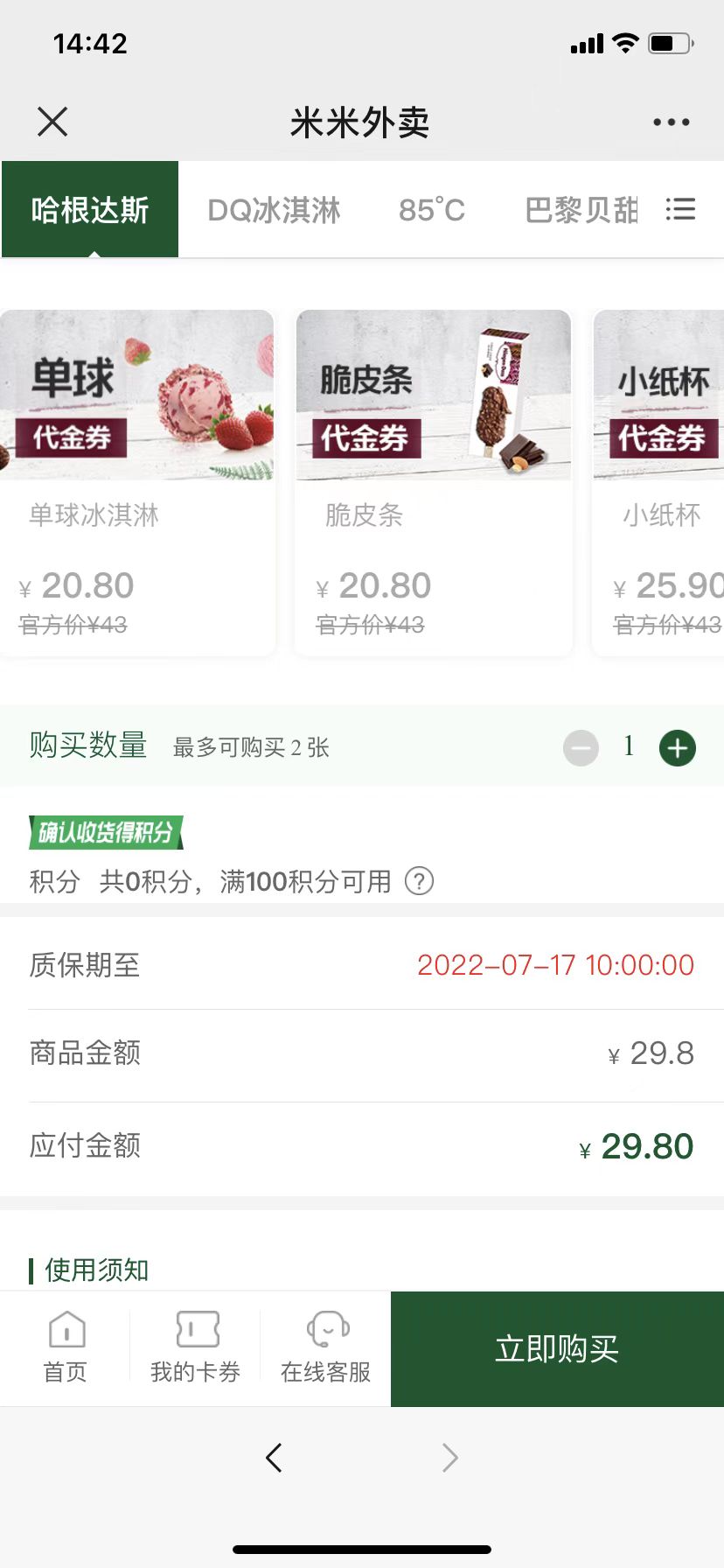The height and width of the screenshot is (1568, 724).
Task: Select the 巴黎贝甜 tab
Action: (581, 210)
